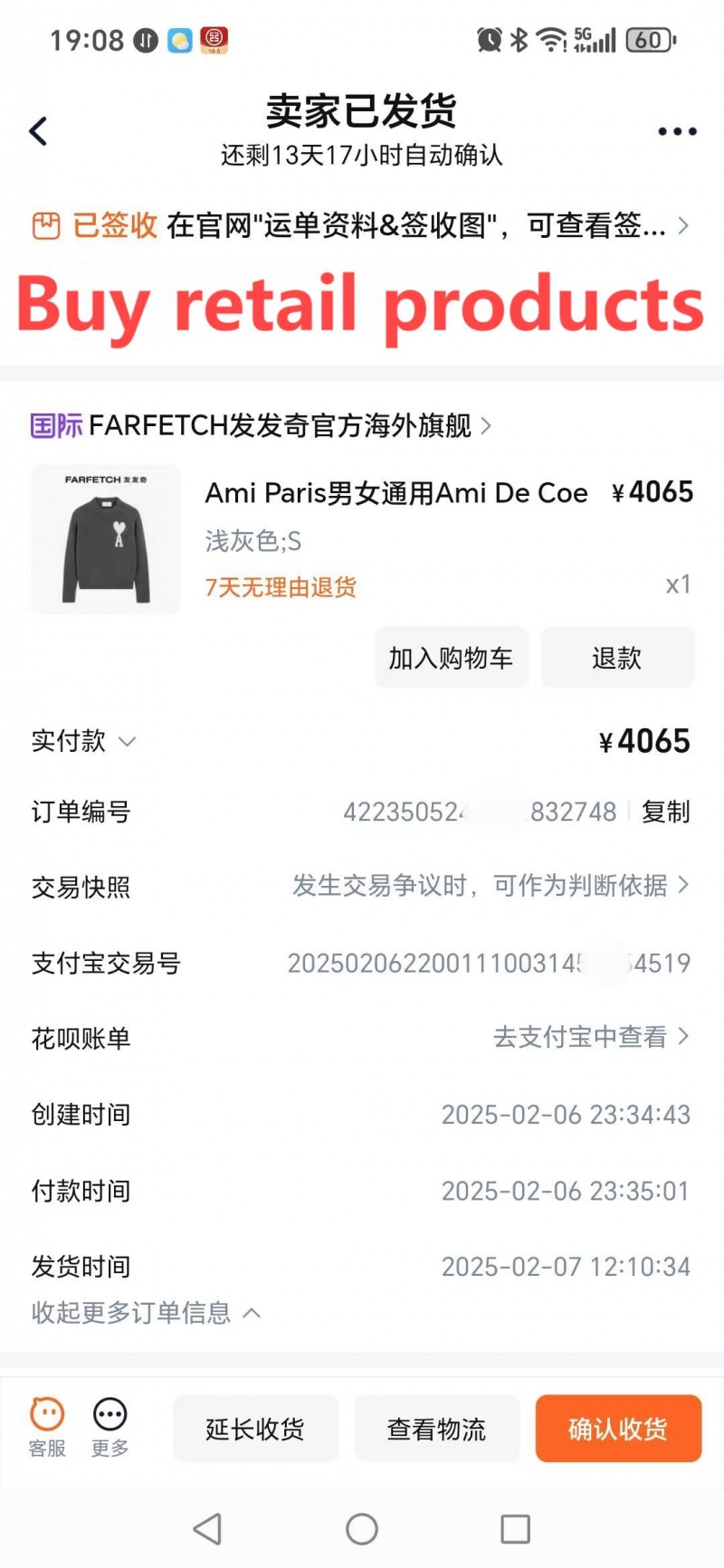Tap the system home button
The width and height of the screenshot is (724, 1568).
point(362,1529)
